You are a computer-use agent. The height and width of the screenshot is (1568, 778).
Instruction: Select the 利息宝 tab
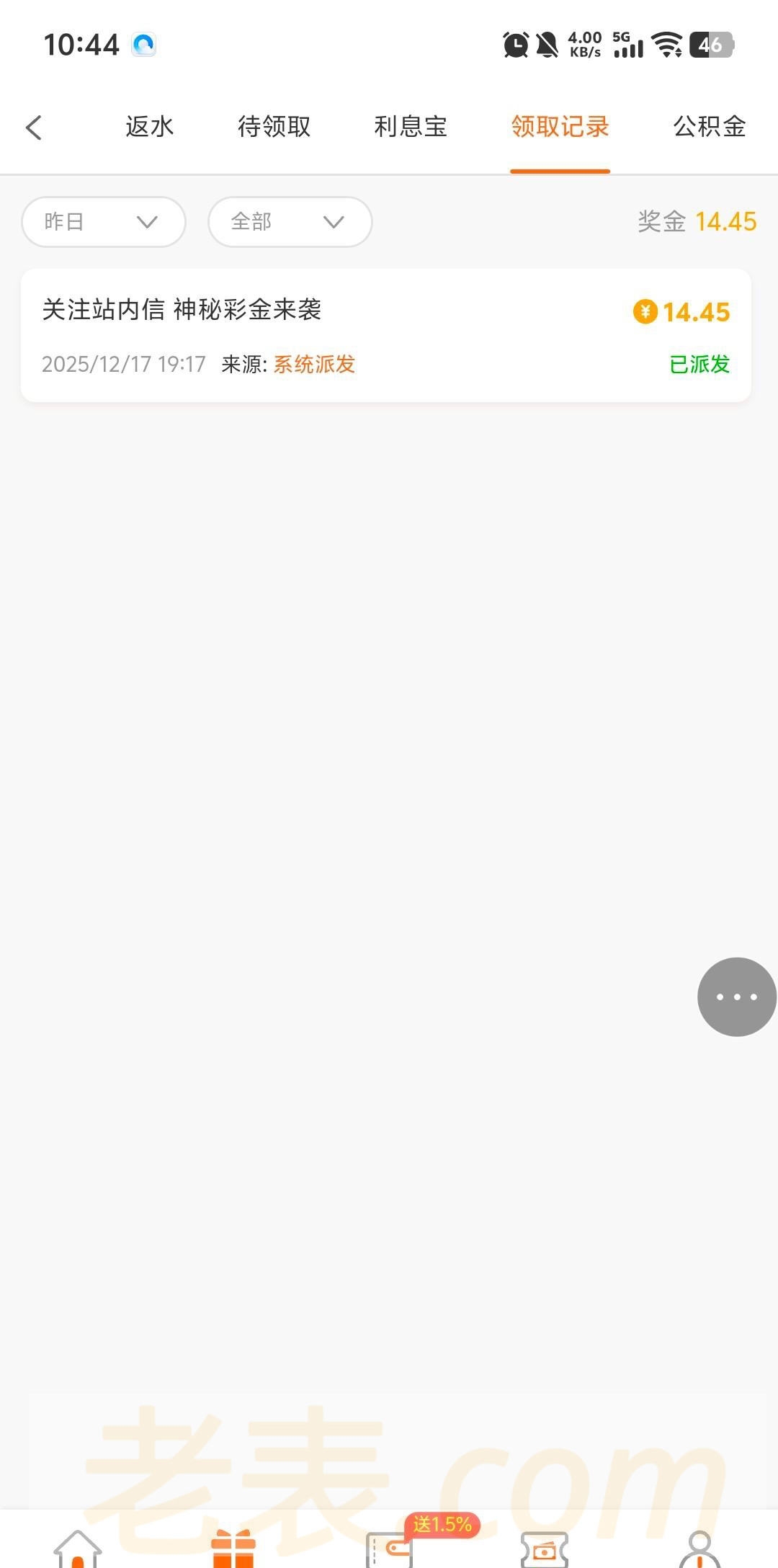tap(411, 127)
